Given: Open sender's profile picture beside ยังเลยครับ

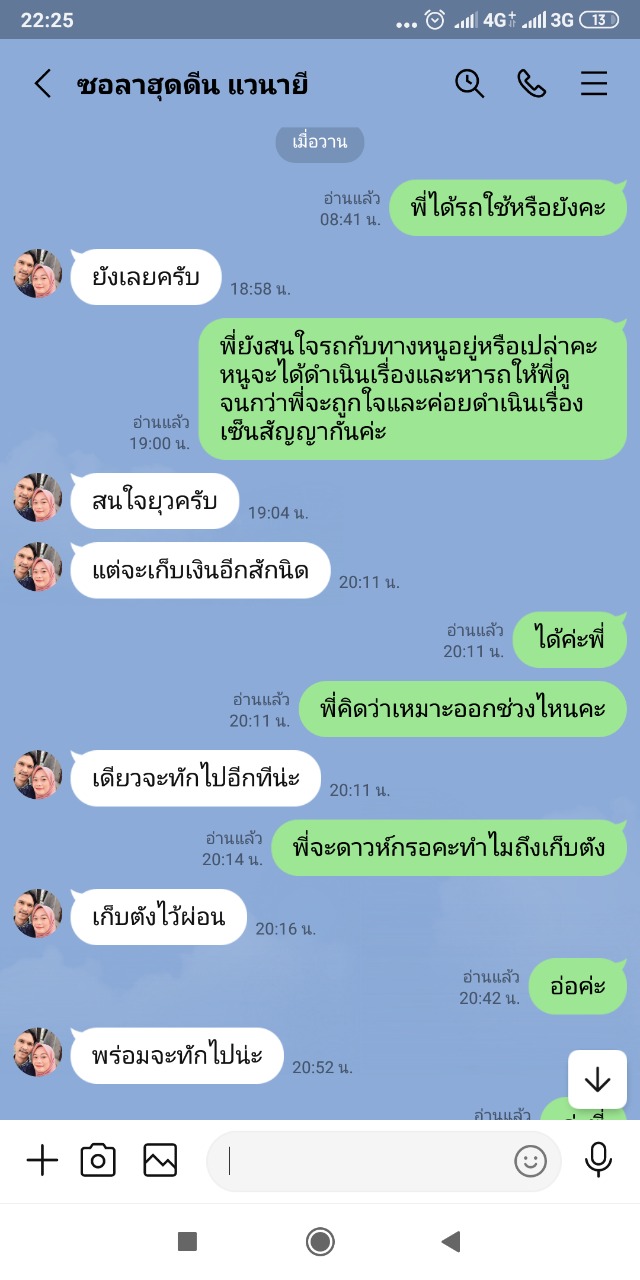Looking at the screenshot, I should (x=38, y=274).
